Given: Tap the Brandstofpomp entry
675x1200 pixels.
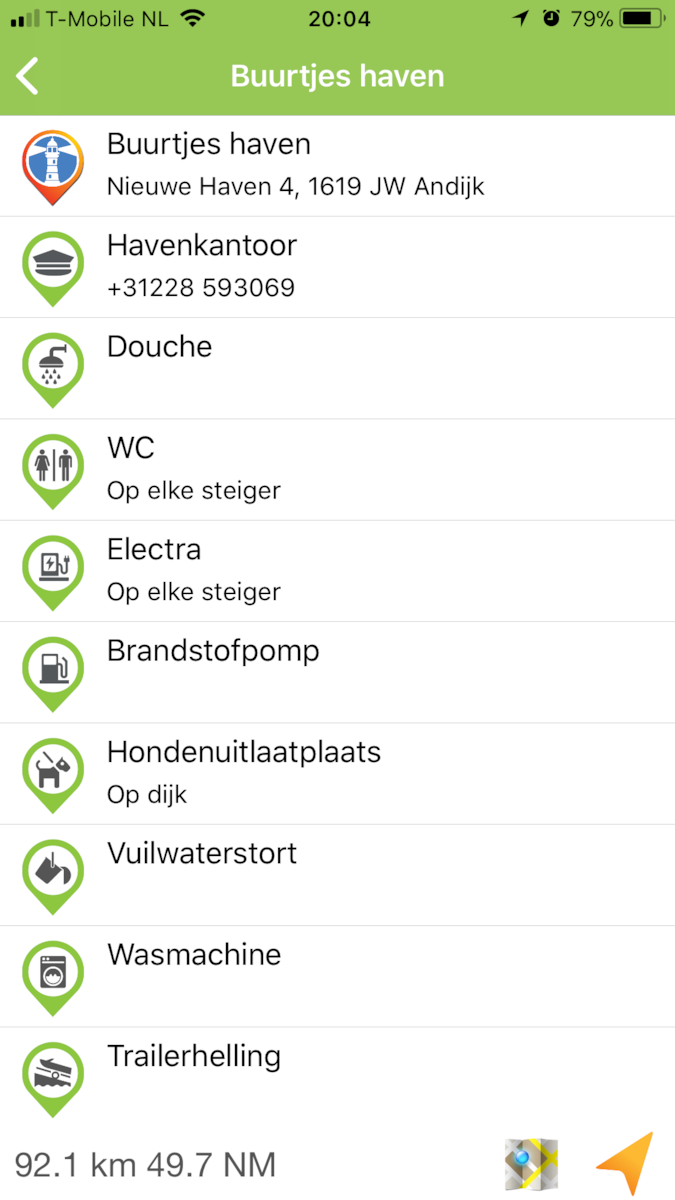Looking at the screenshot, I should click(x=337, y=672).
